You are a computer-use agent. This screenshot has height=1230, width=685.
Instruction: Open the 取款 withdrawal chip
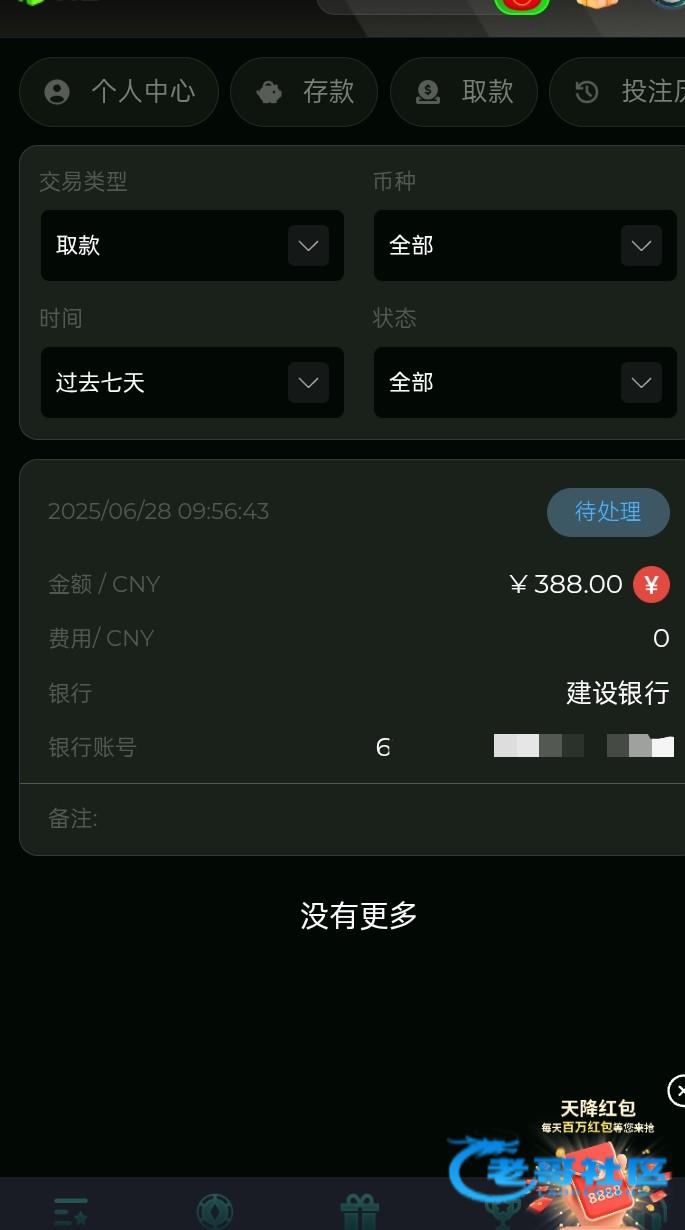[x=464, y=92]
